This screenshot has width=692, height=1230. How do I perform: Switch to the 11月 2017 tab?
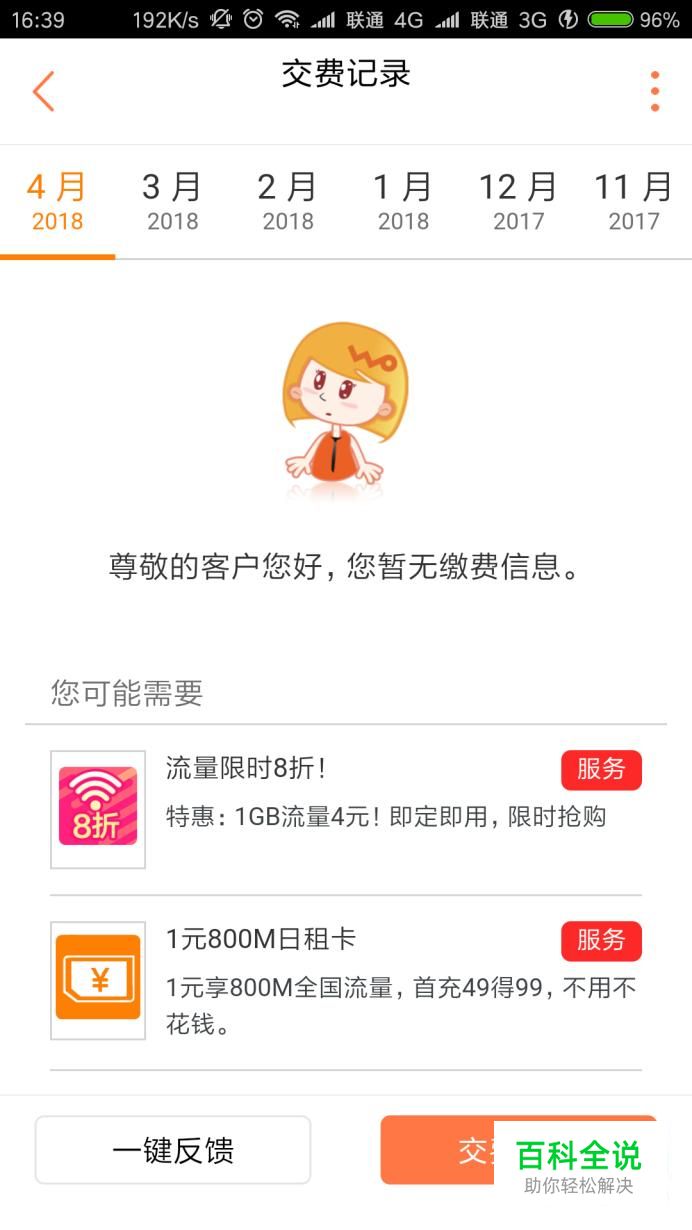634,202
